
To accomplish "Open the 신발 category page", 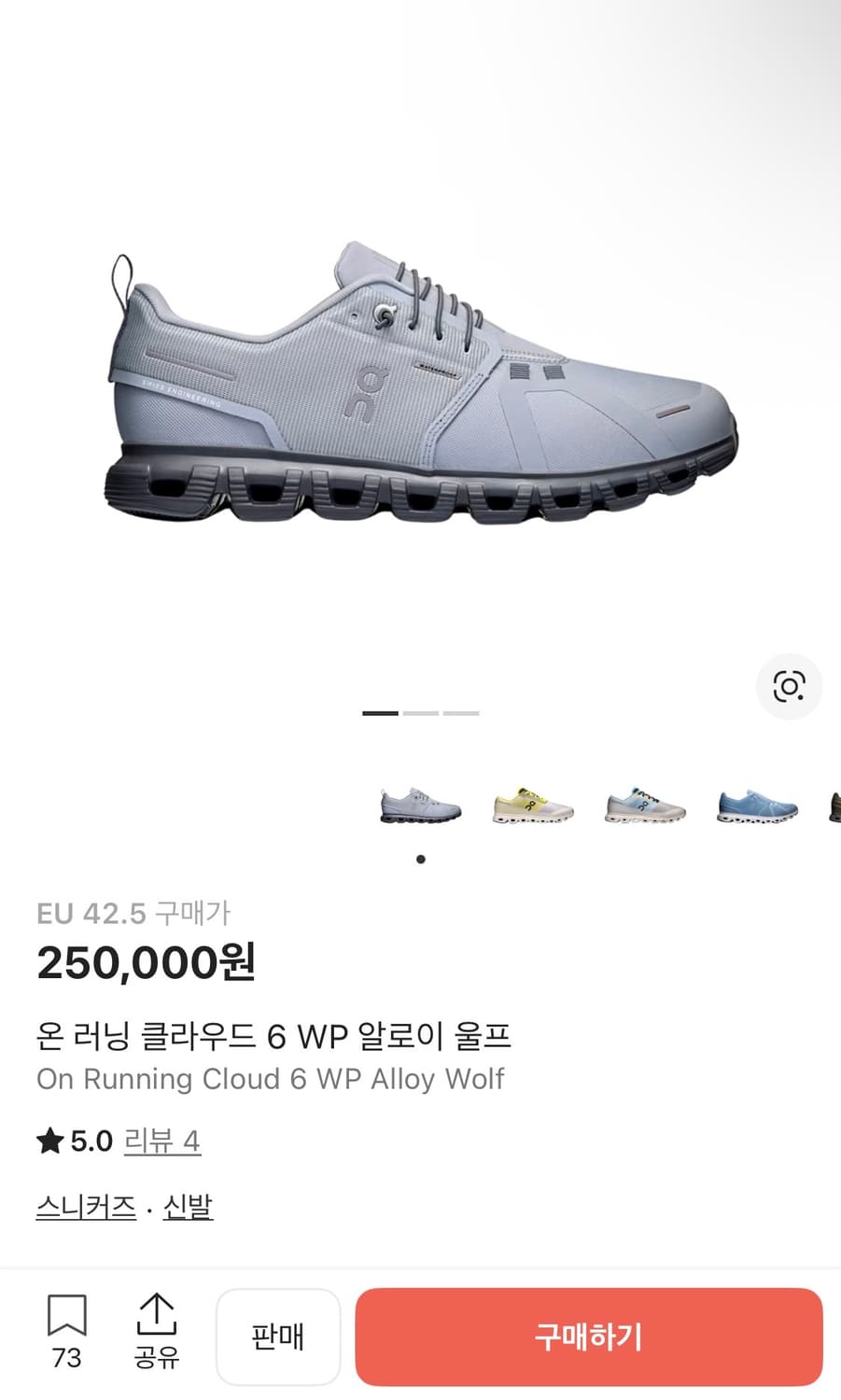I will (x=186, y=1206).
